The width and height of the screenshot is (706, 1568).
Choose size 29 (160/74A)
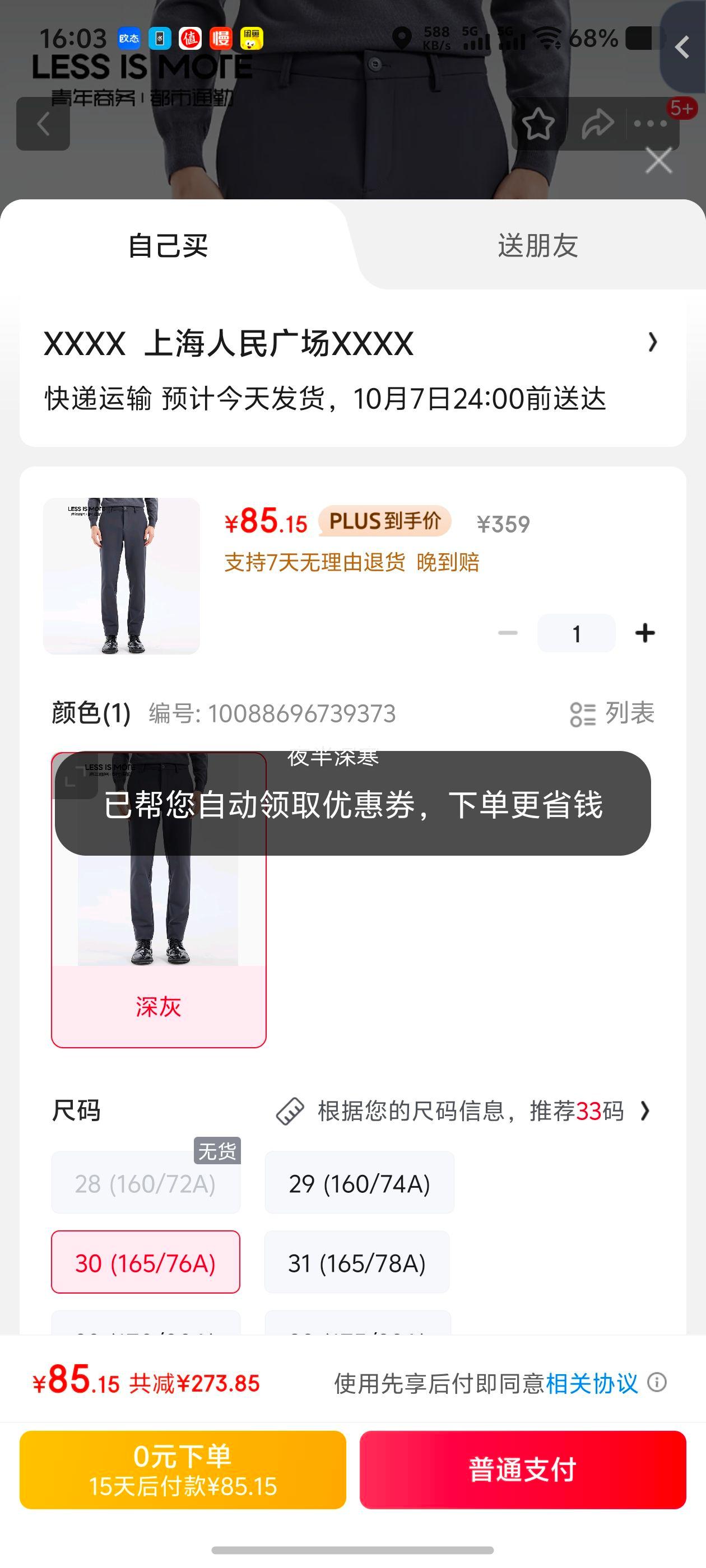coord(359,1183)
